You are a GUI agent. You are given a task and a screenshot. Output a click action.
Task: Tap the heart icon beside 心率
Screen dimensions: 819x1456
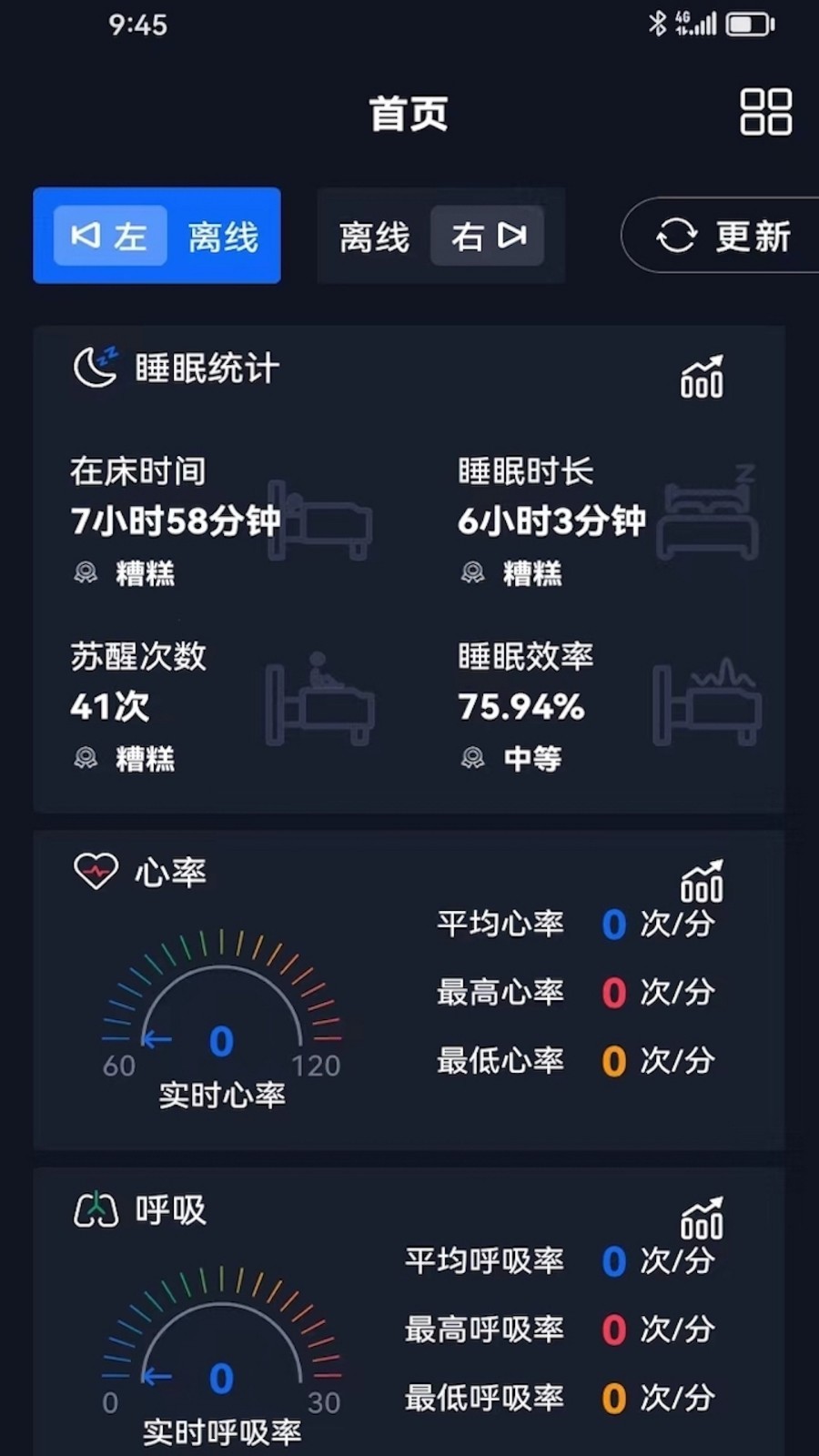tap(95, 870)
